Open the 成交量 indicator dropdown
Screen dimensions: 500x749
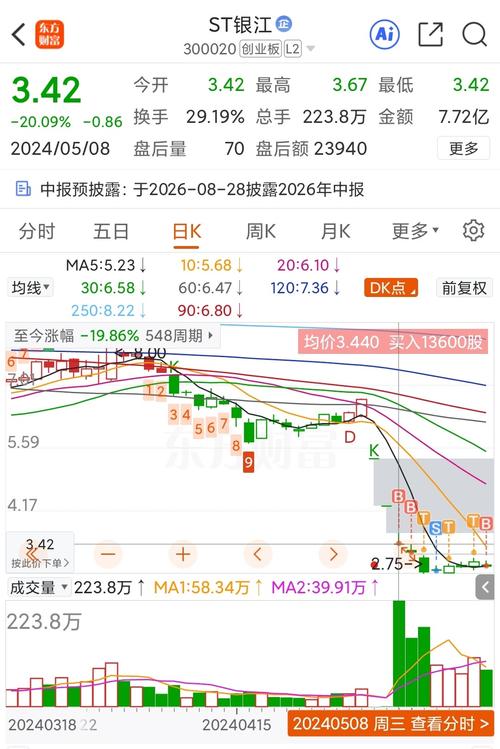tap(39, 588)
